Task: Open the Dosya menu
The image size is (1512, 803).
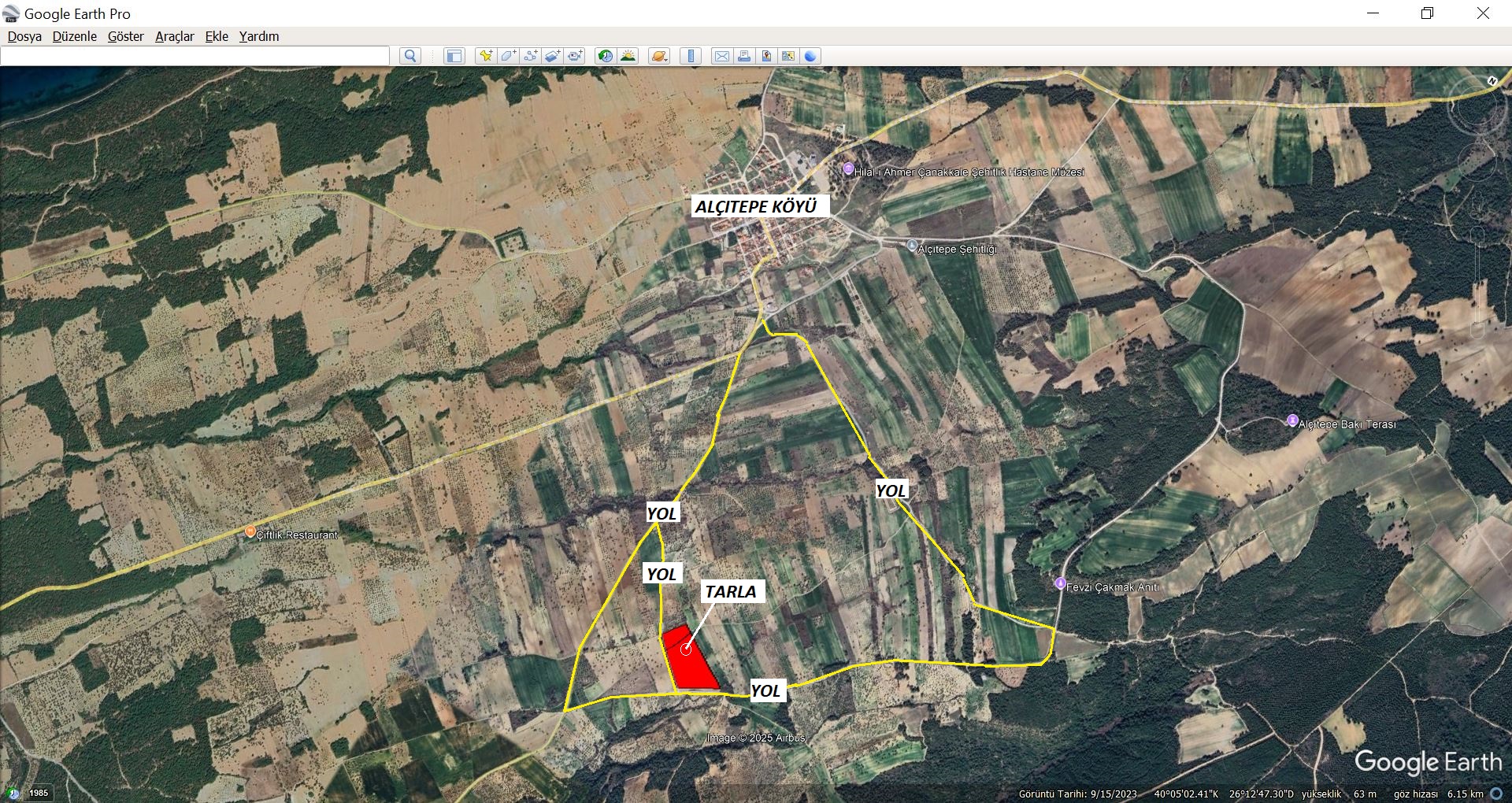Action: click(24, 36)
